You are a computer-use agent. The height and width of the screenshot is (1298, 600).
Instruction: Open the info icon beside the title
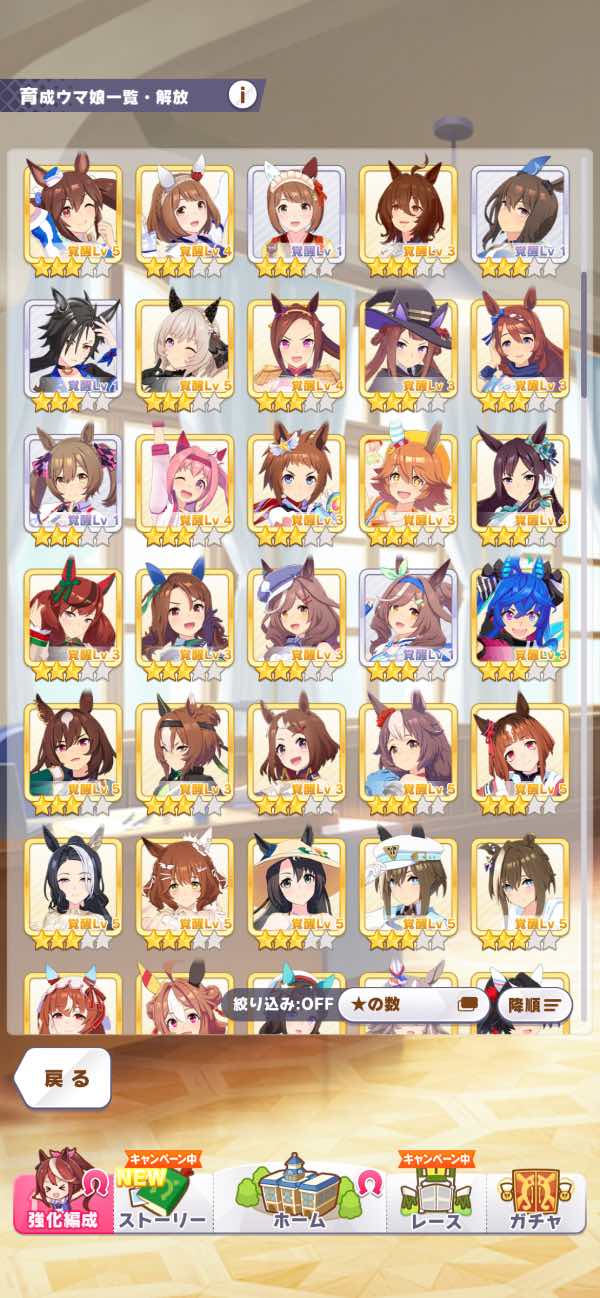click(242, 96)
